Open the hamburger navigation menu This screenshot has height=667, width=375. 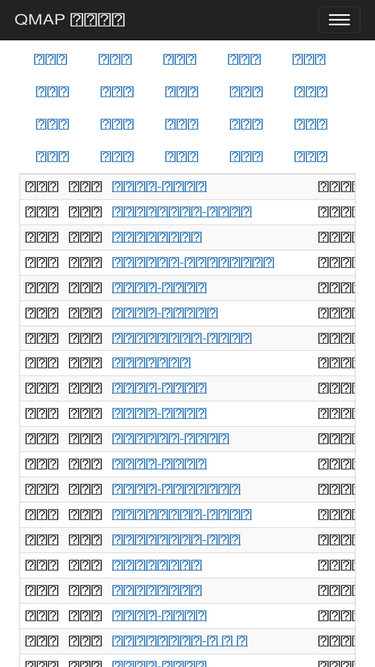tap(339, 20)
